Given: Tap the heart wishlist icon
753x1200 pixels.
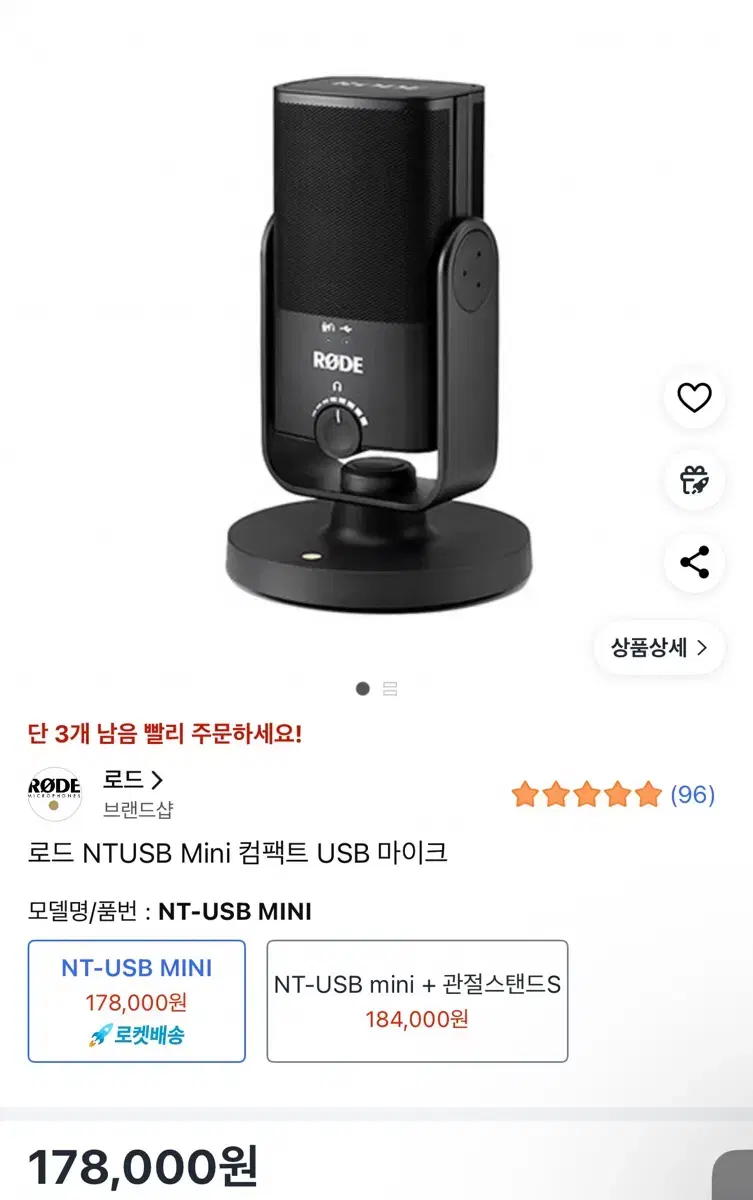Looking at the screenshot, I should [x=694, y=398].
